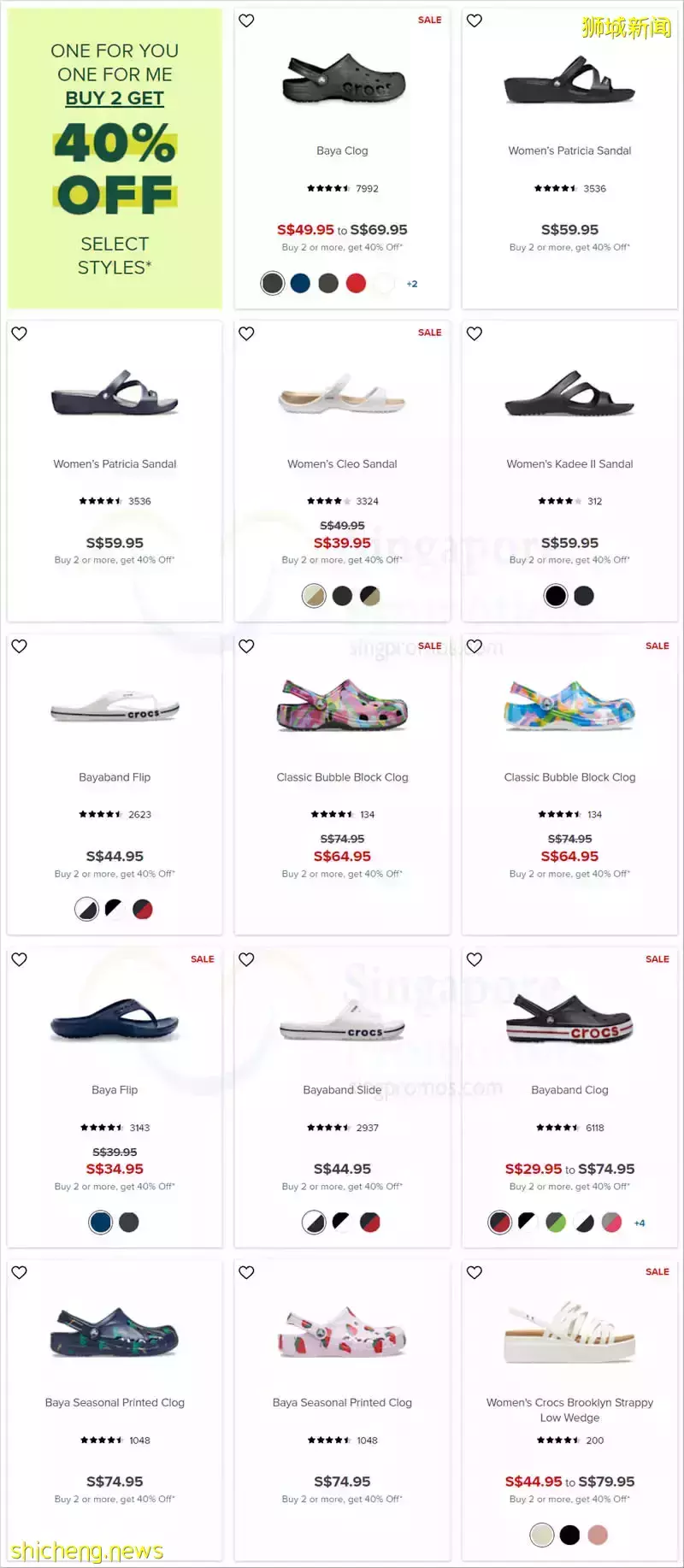
Task: Open the Bayaband Clog product card
Action: pos(569,1097)
